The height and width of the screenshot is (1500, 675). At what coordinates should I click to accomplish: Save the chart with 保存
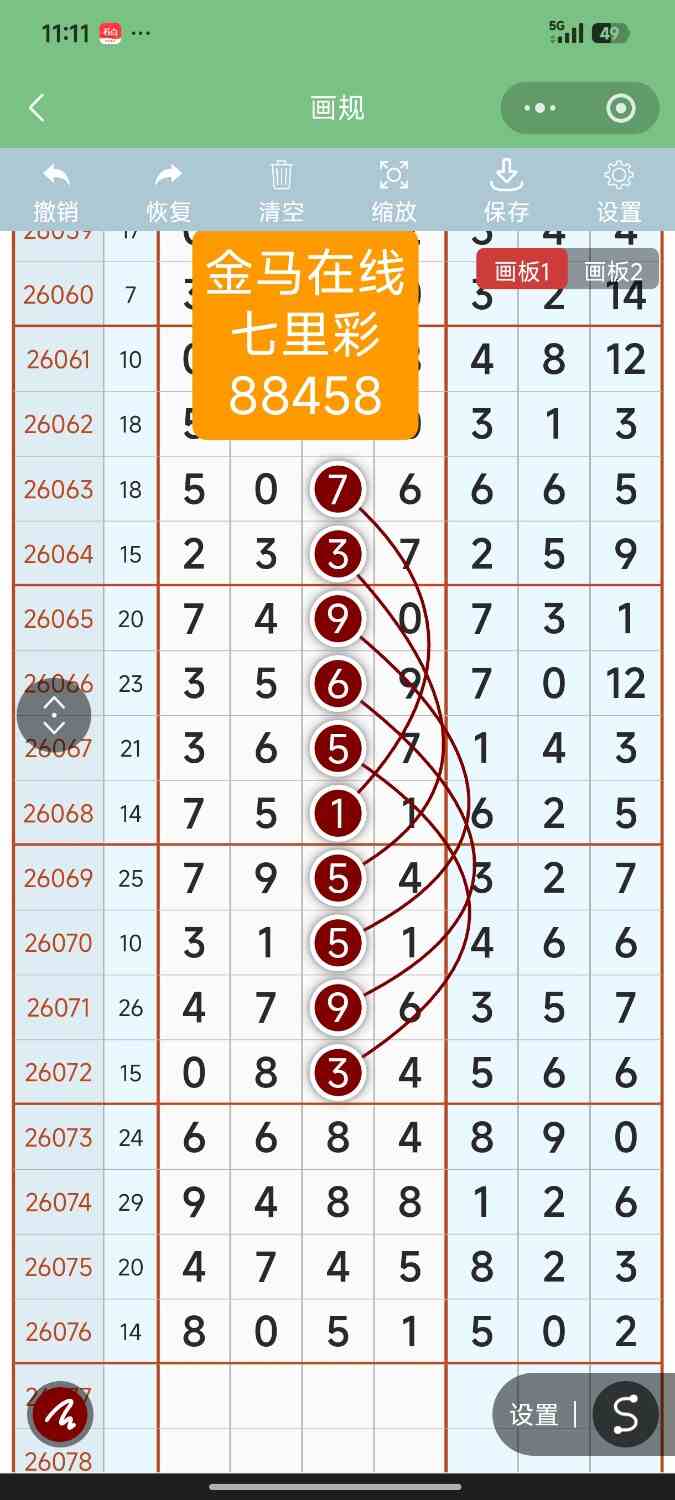[507, 192]
